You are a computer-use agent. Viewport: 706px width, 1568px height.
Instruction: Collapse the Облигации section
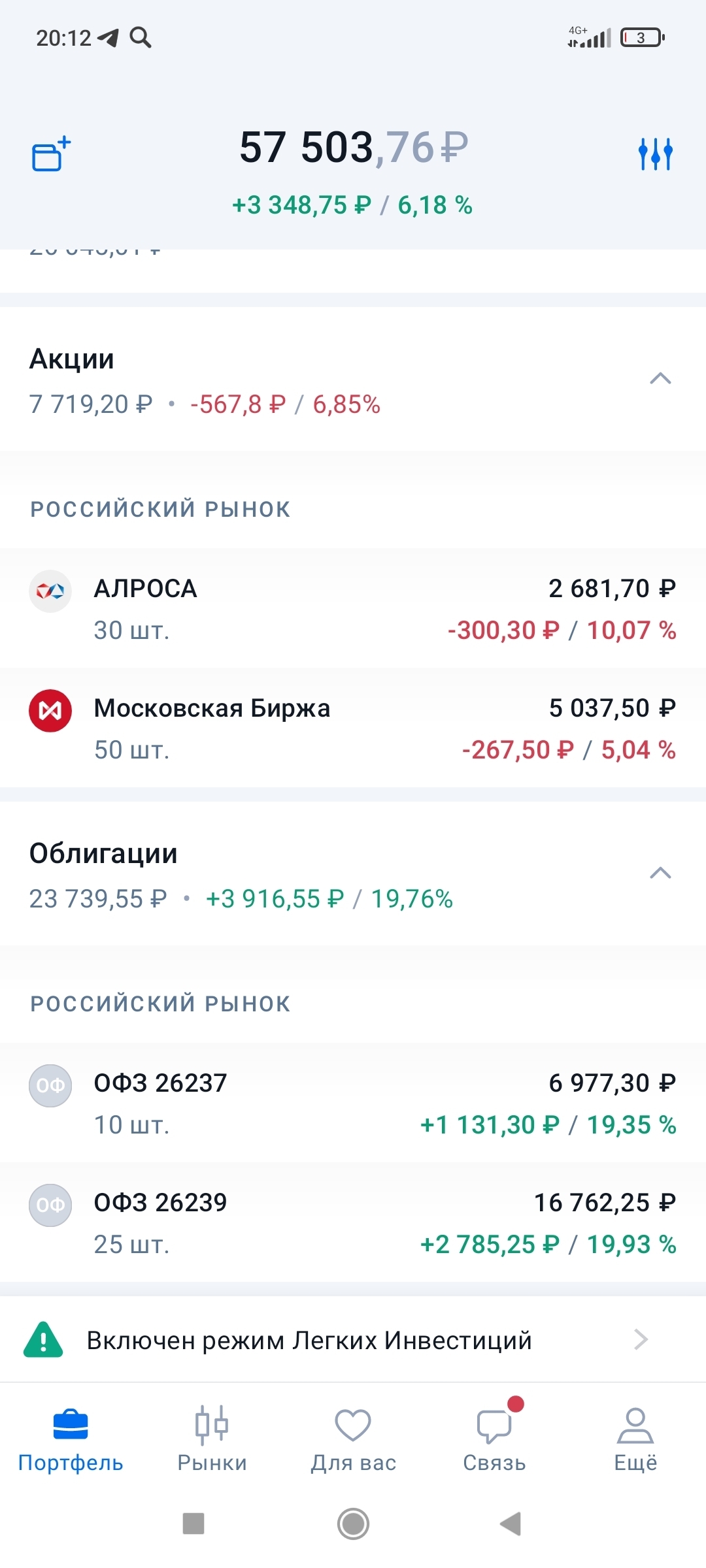(660, 874)
